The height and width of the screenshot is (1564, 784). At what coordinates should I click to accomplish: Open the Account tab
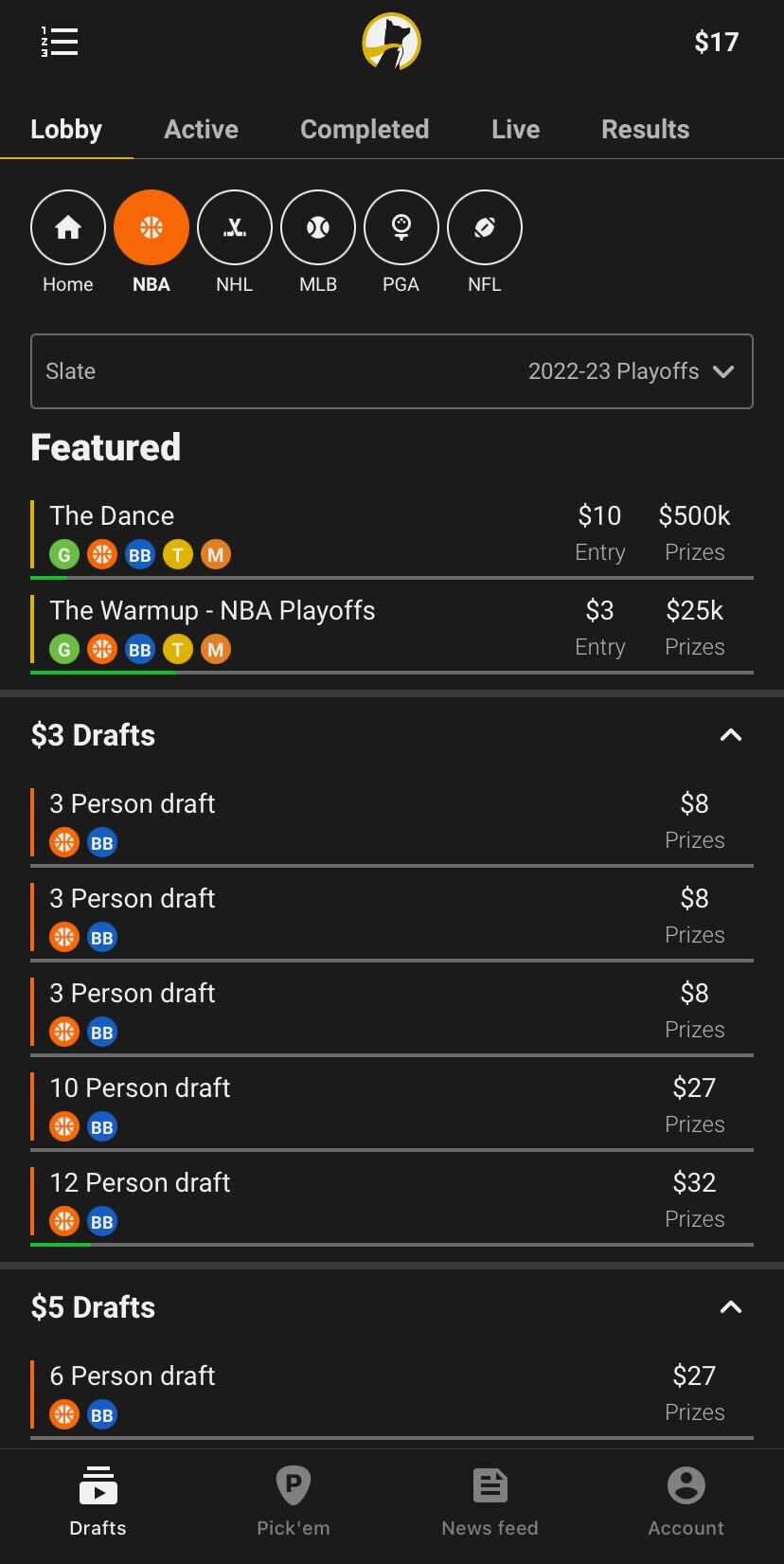(686, 1501)
